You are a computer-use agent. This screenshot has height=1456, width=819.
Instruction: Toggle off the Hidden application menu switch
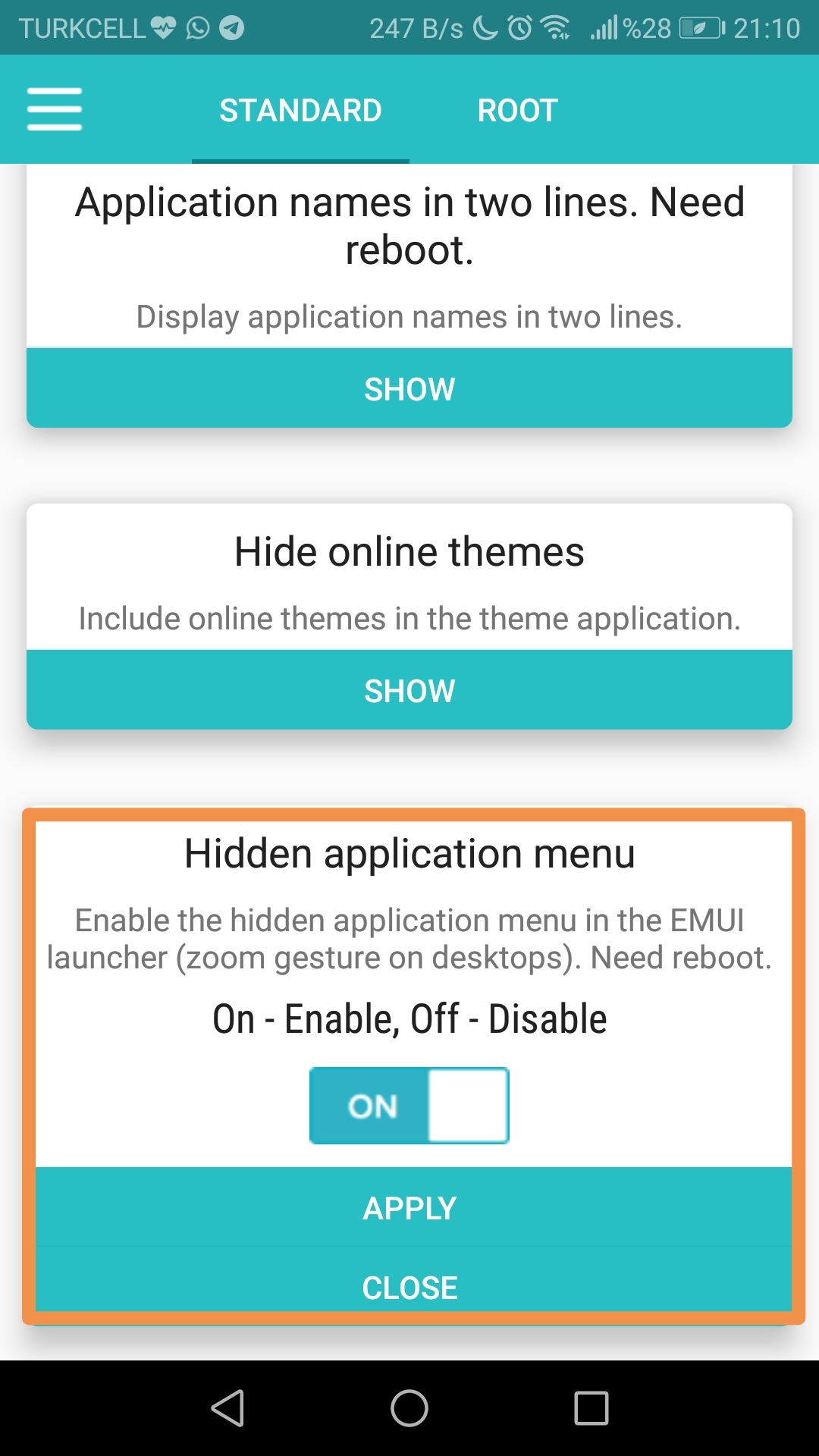tap(409, 1106)
